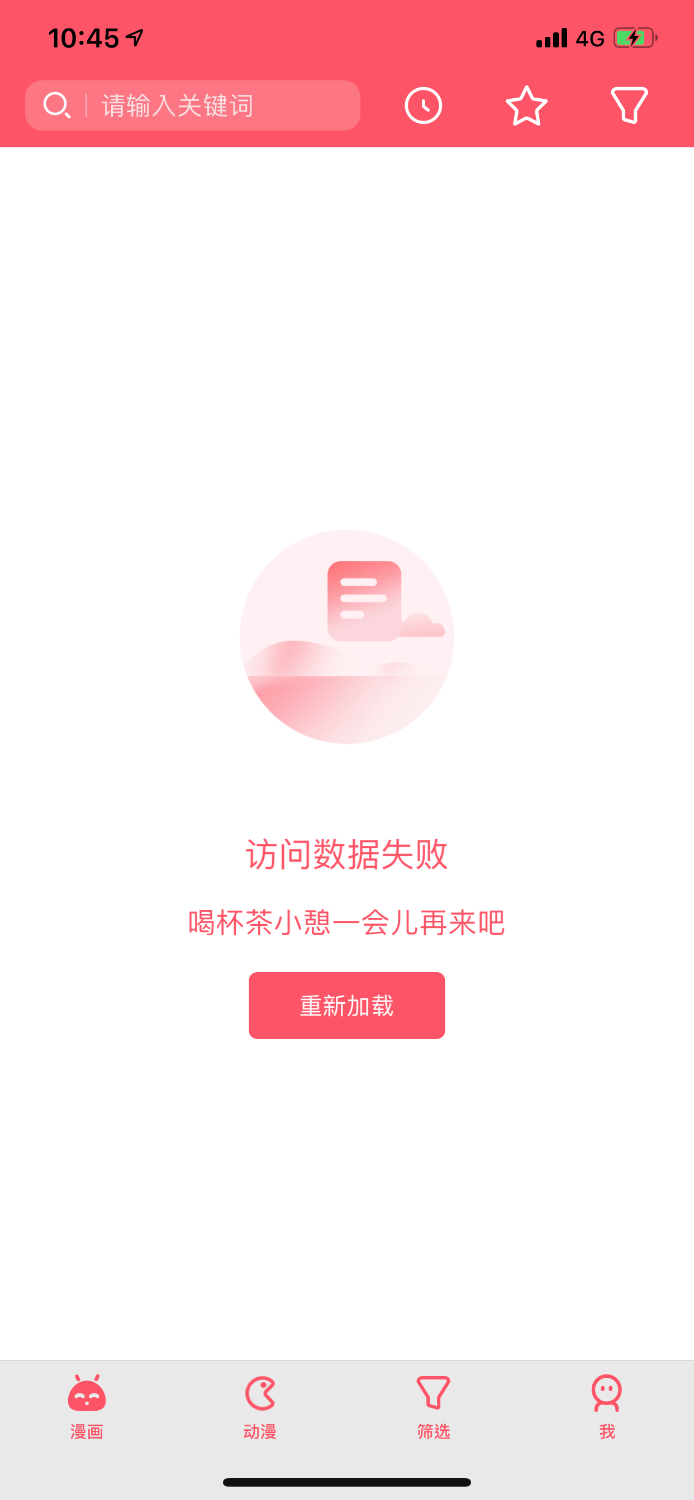Switch to the 漫画 tab
Viewport: 694px width, 1500px height.
[87, 1406]
